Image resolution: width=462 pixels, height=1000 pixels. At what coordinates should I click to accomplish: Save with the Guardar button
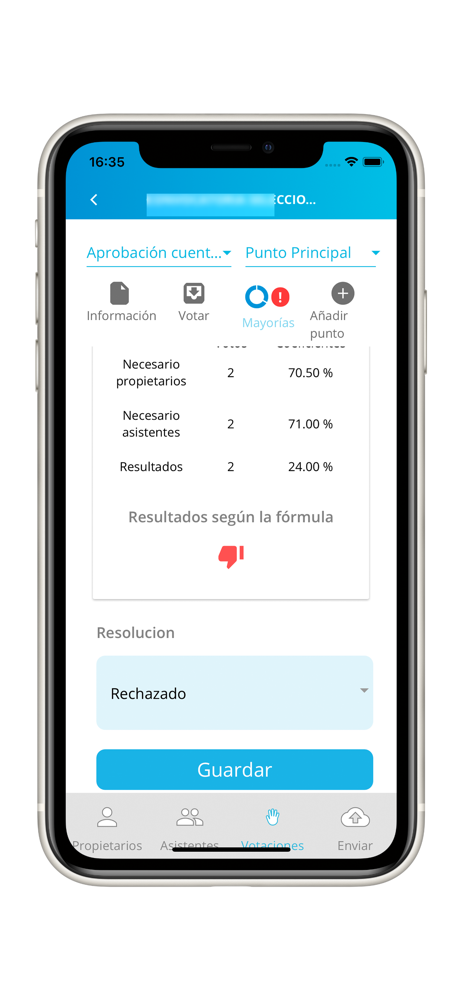pos(235,770)
